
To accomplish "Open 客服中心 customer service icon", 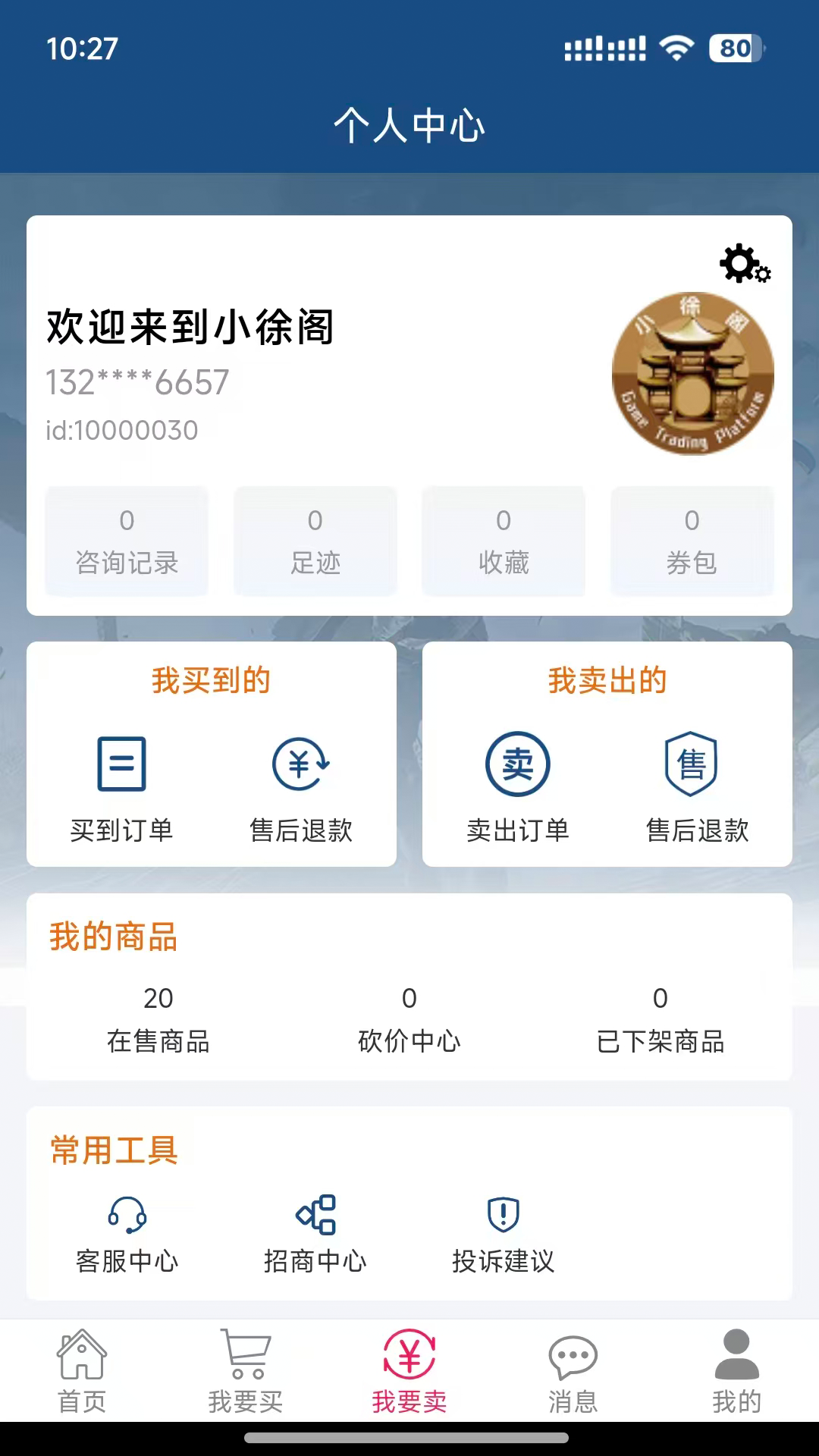I will (127, 1212).
